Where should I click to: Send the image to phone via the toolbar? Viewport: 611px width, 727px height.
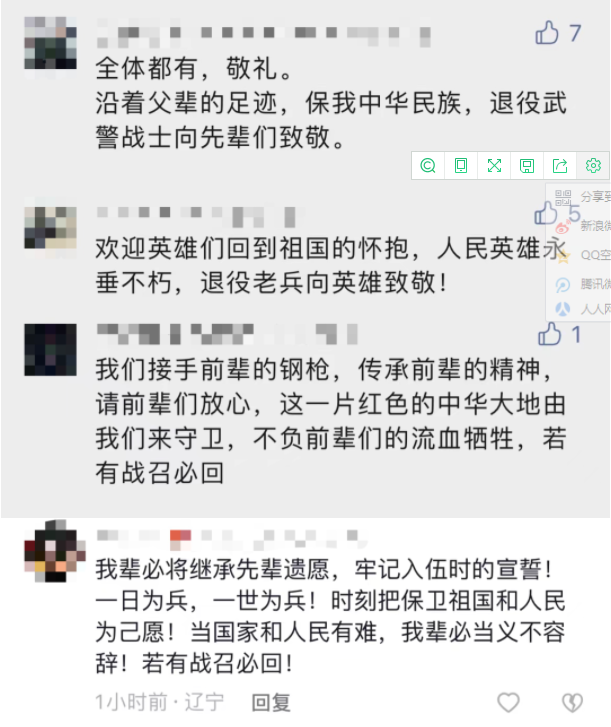461,166
